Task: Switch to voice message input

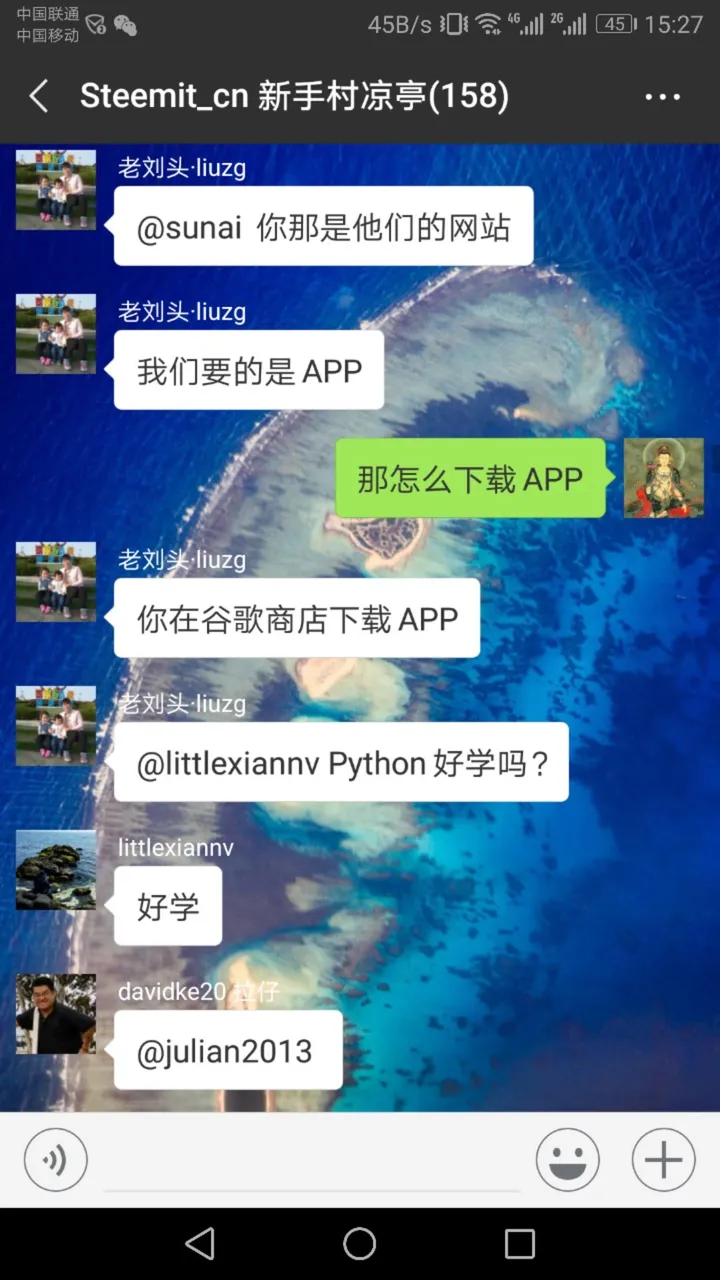Action: 56,1160
